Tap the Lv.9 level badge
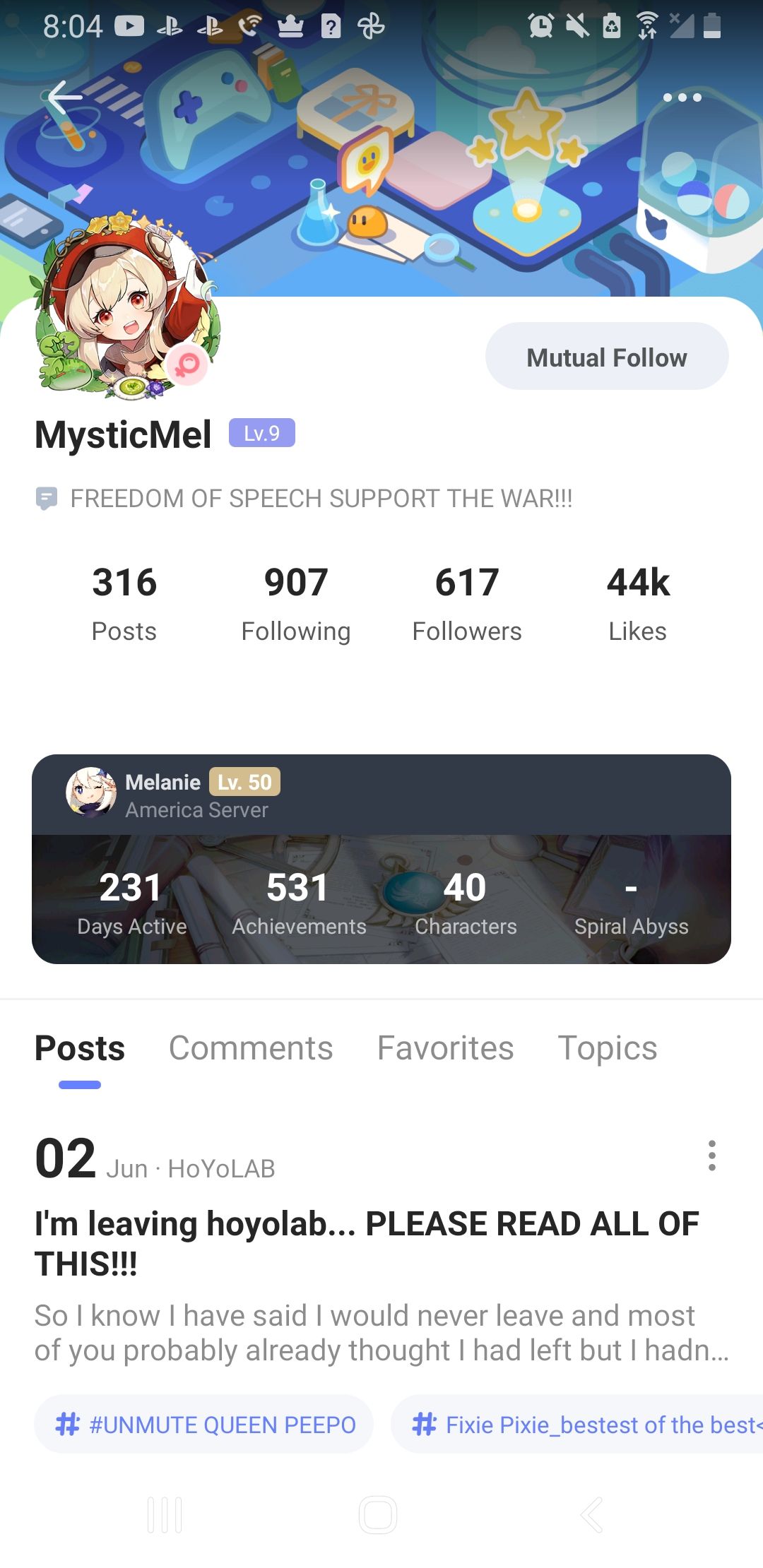The image size is (763, 1568). point(261,432)
